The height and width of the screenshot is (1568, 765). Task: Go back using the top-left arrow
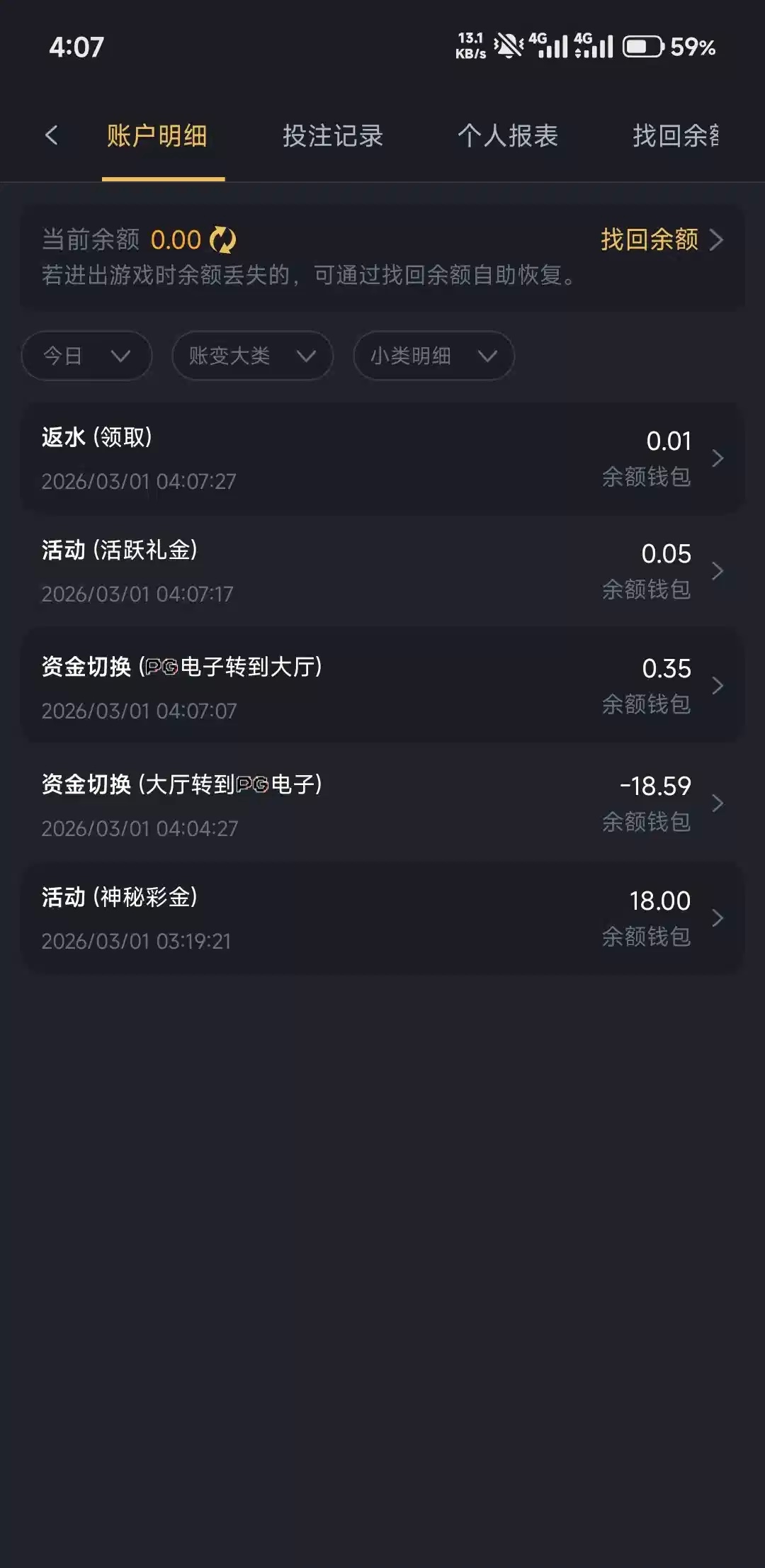(51, 135)
